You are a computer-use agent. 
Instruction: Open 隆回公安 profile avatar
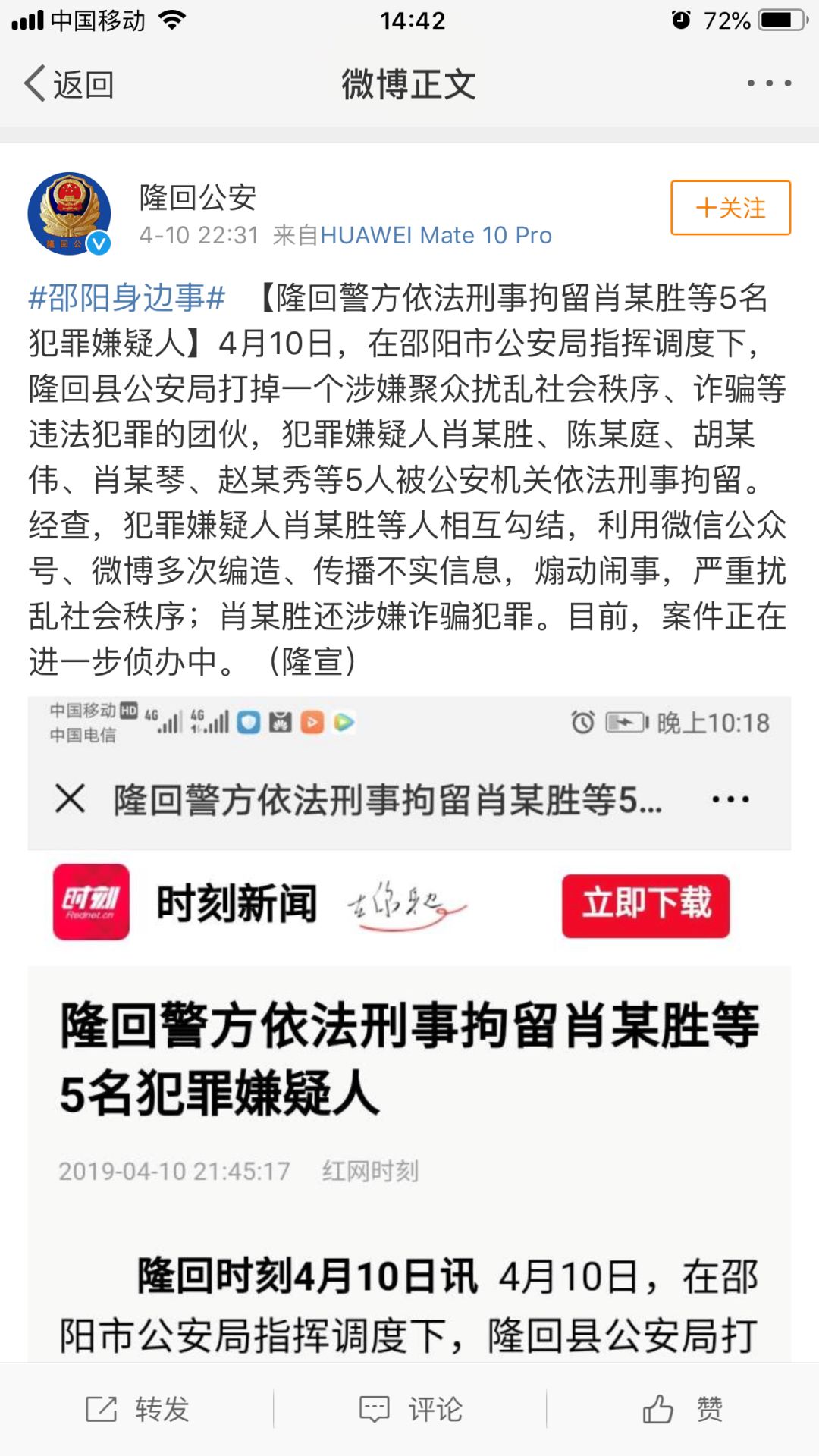coord(69,214)
